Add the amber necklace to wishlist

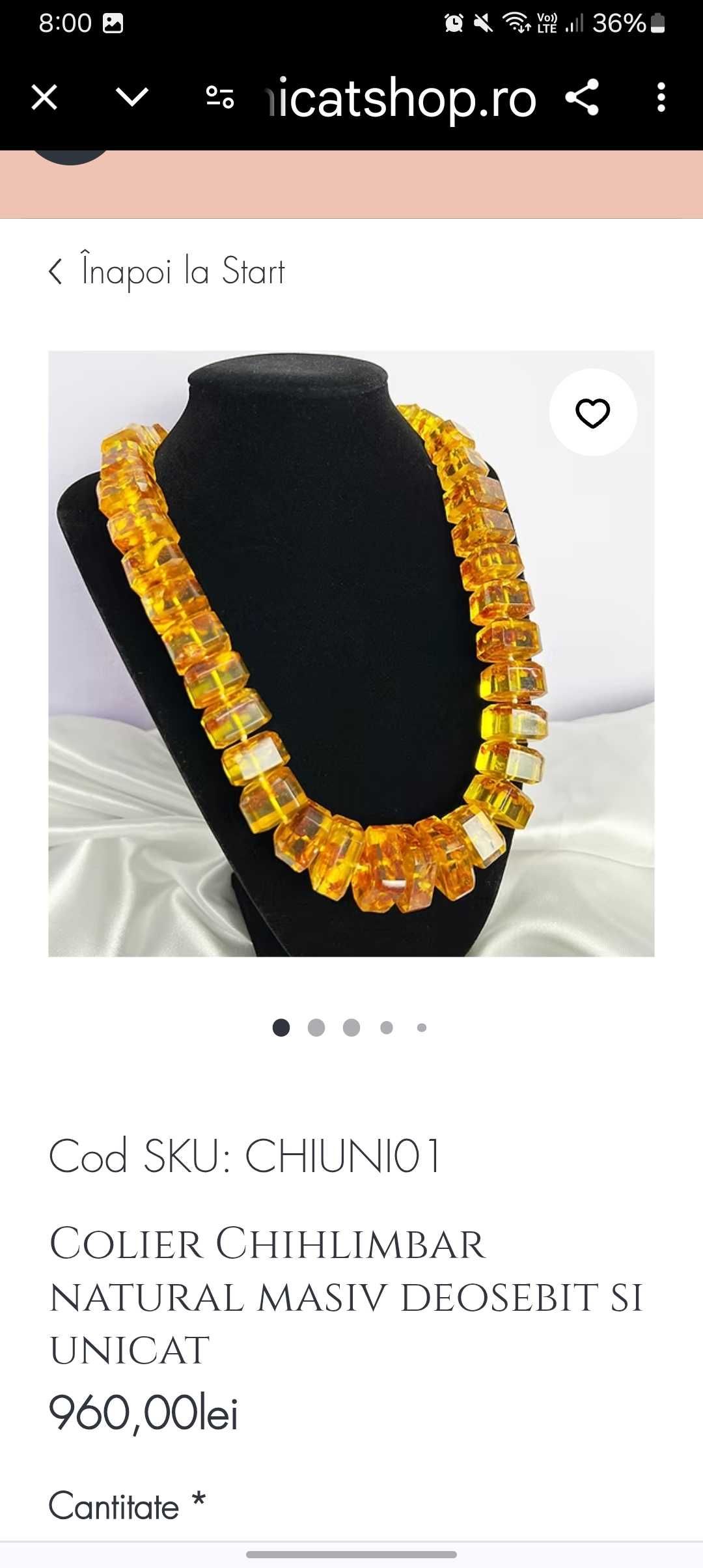592,413
